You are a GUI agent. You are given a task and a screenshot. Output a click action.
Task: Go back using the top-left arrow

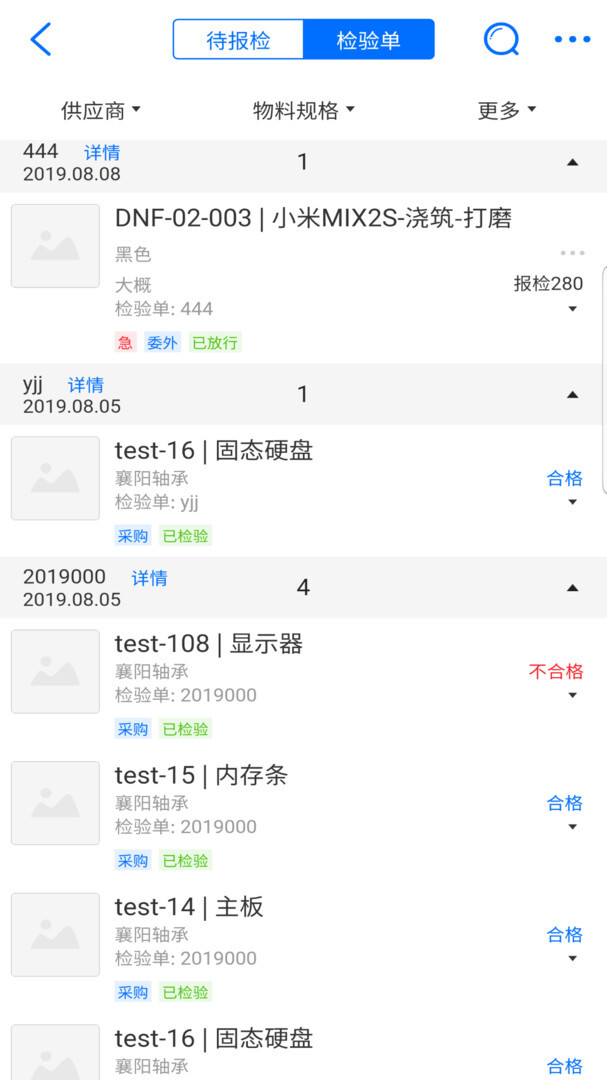tap(40, 40)
